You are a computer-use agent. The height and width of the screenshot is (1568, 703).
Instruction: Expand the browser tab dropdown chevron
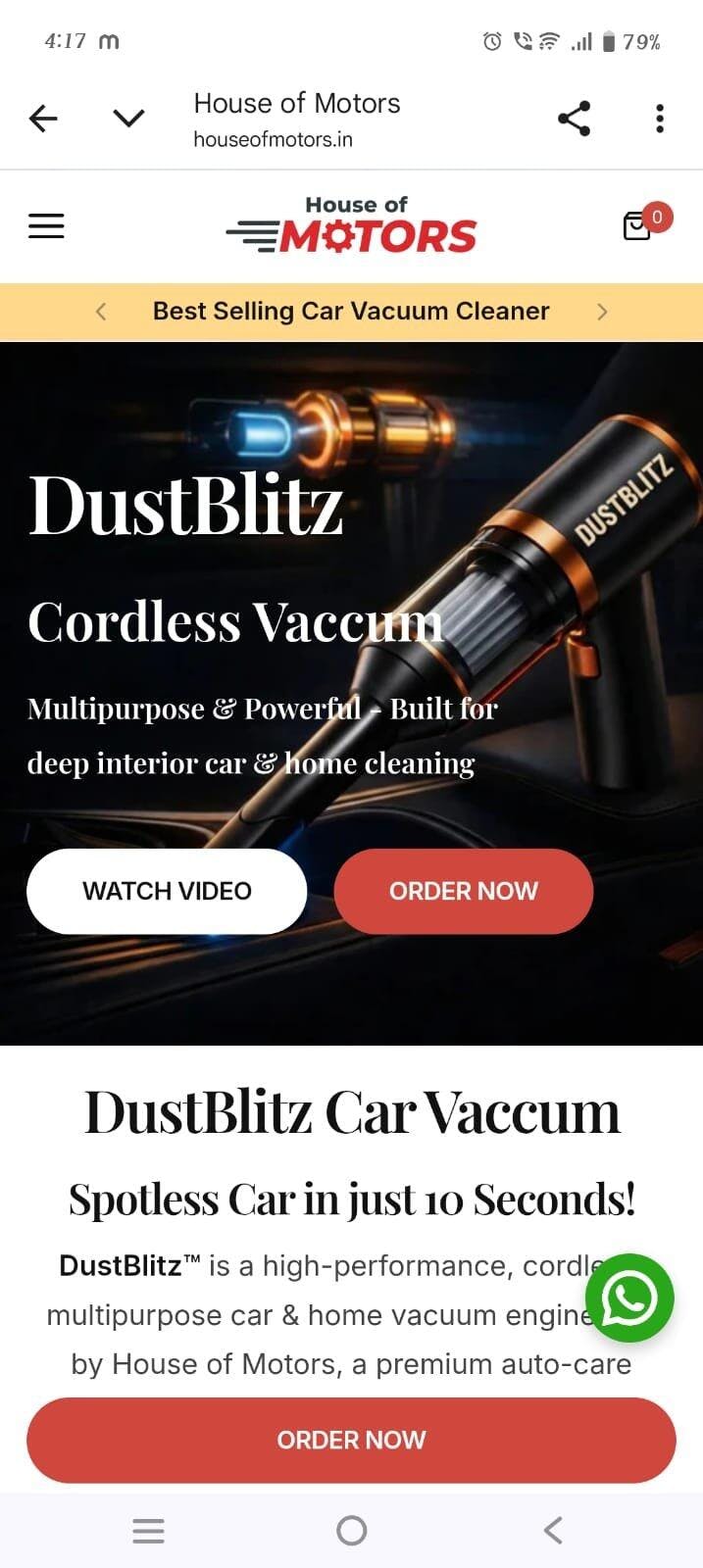(x=128, y=119)
